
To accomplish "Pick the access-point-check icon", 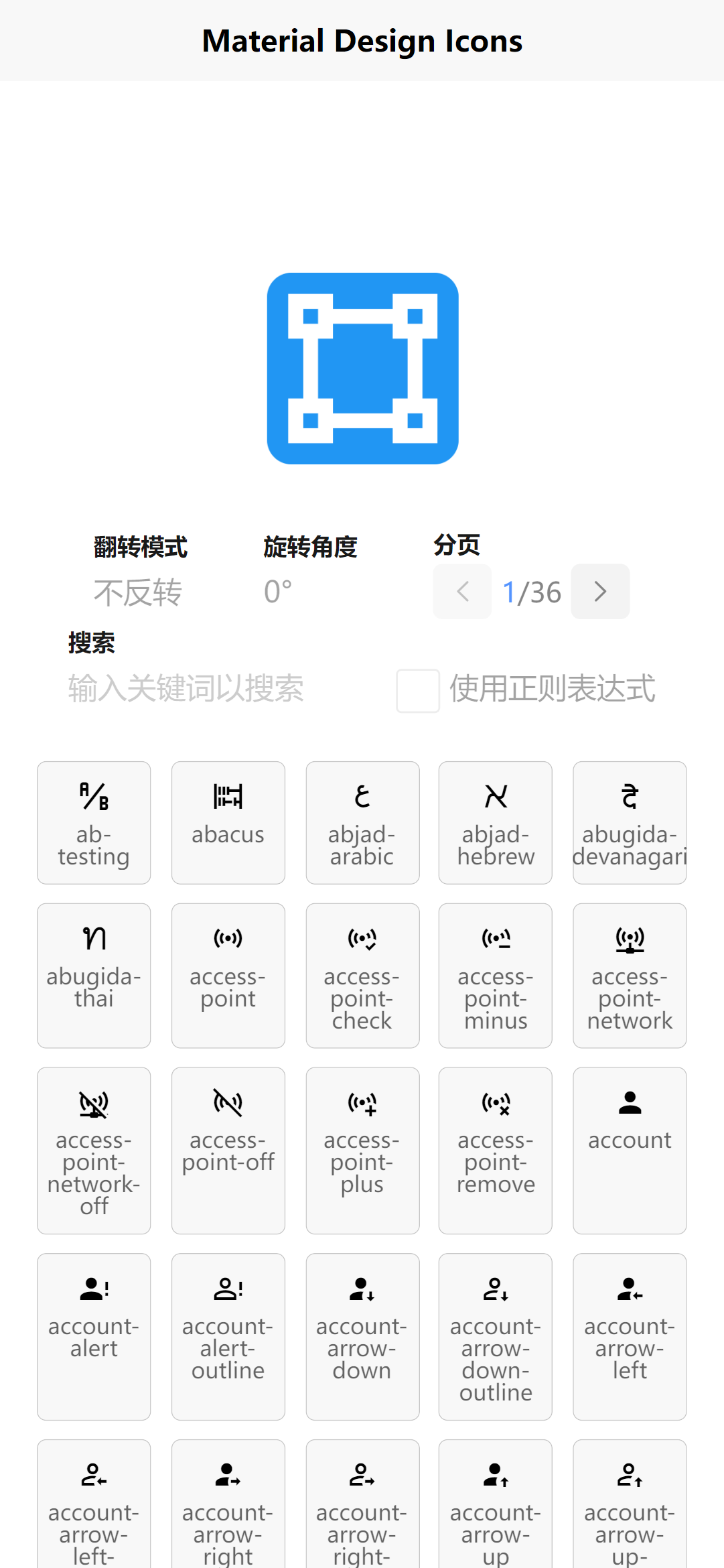I will pyautogui.click(x=362, y=975).
